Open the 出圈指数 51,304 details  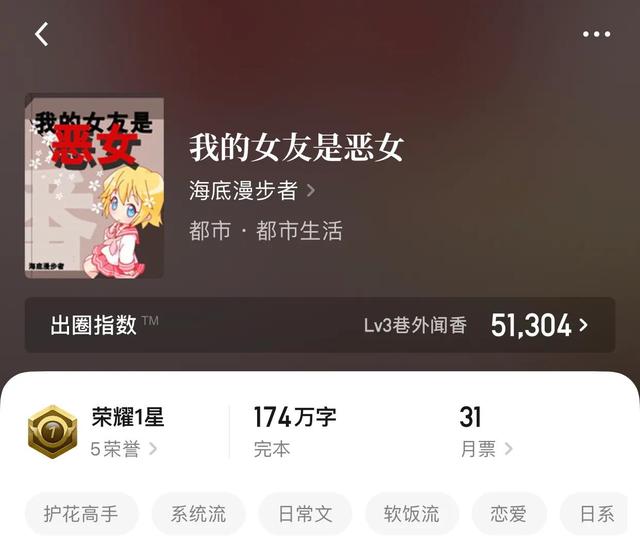pyautogui.click(x=320, y=325)
